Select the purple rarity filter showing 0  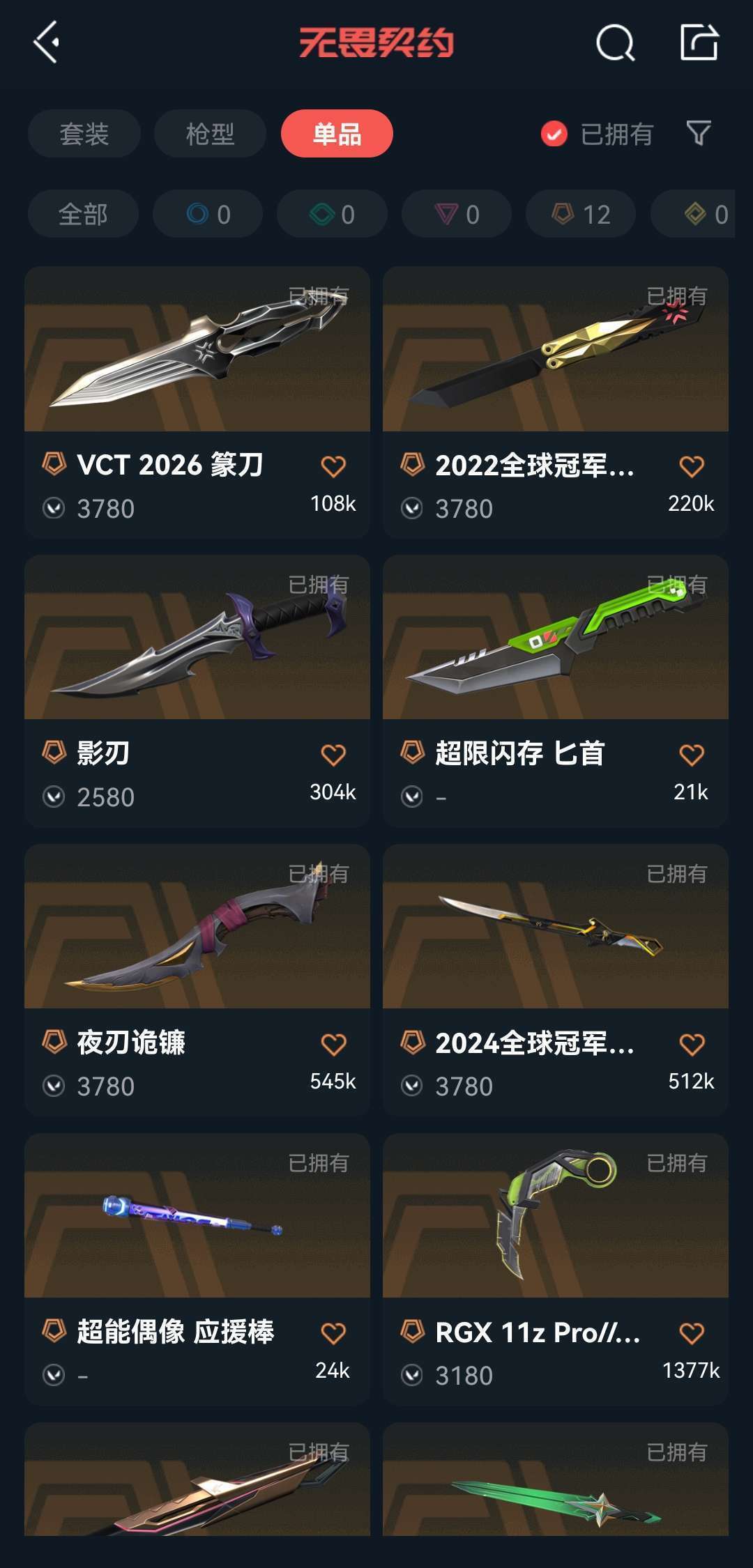(455, 214)
